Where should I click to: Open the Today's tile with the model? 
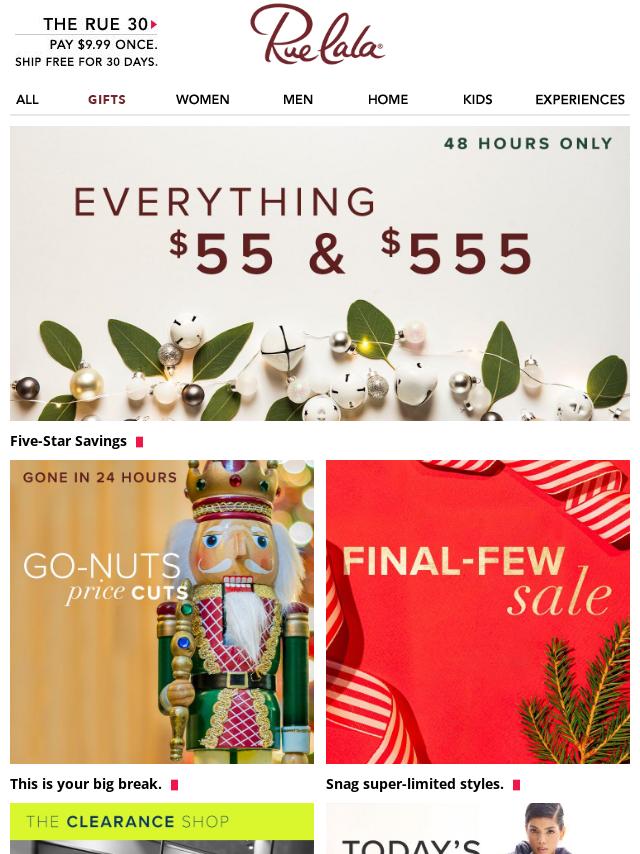click(477, 828)
